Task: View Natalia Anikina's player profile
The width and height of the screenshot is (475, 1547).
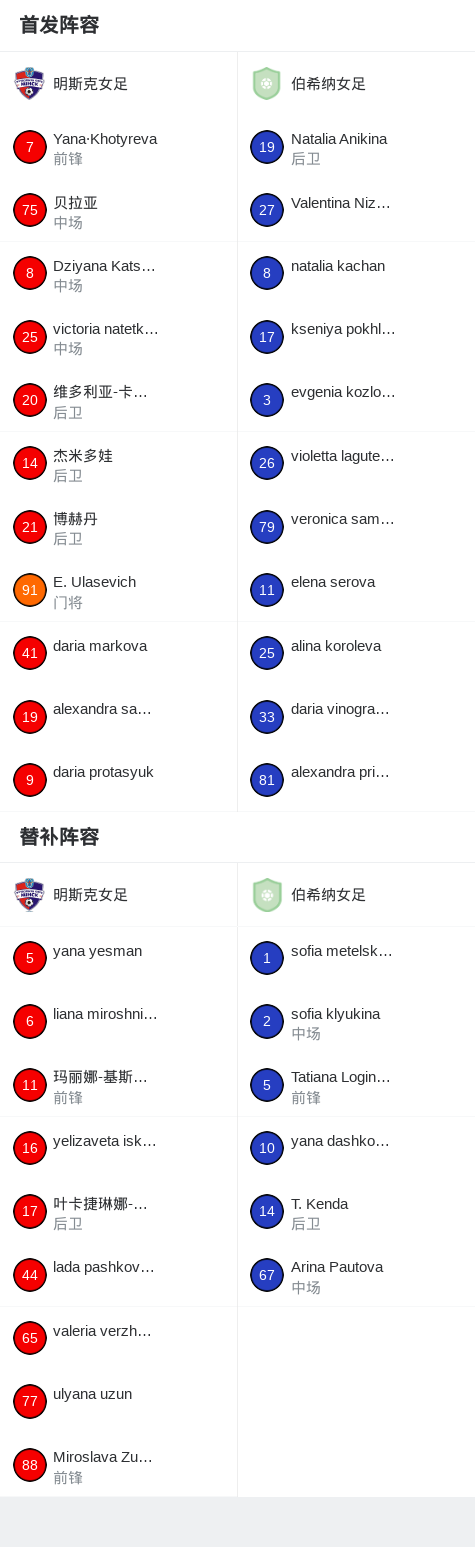Action: coord(356,148)
